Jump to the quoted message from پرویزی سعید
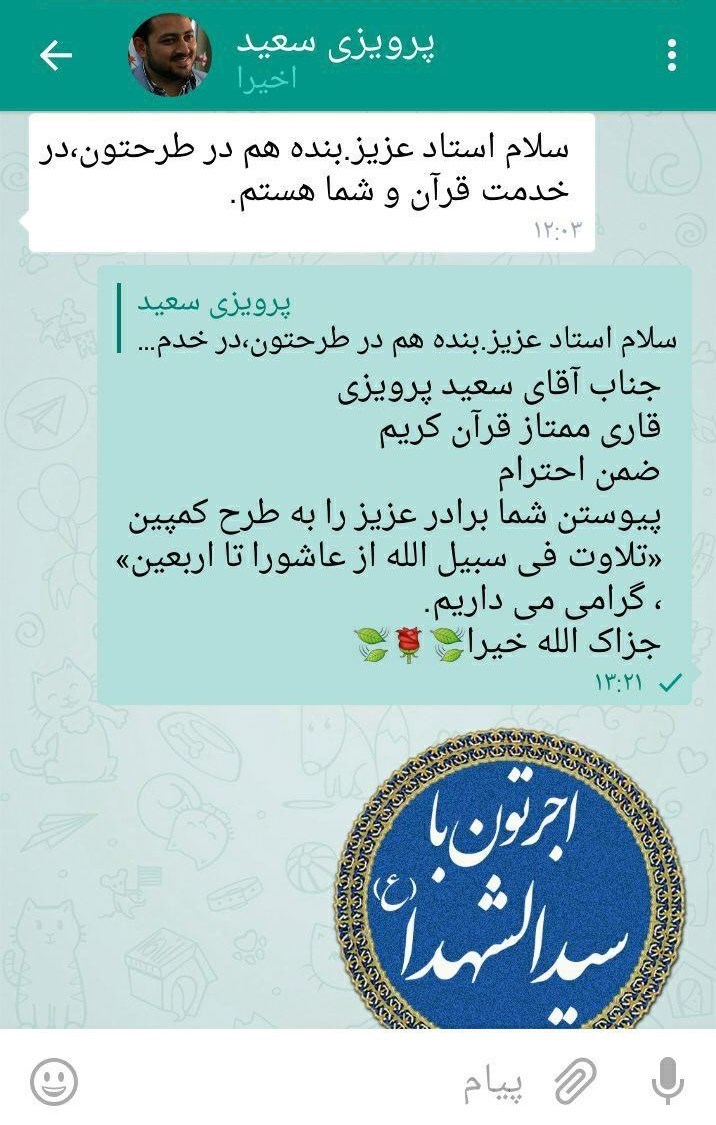 pyautogui.click(x=400, y=321)
